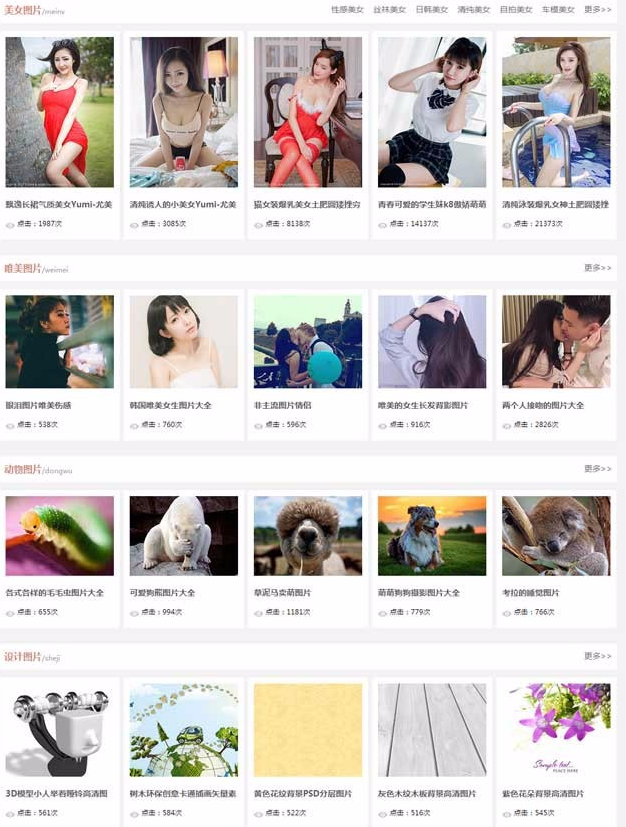Open 各式各样的毛毛虫图片大全 card
This screenshot has height=827, width=626.
pyautogui.click(x=59, y=536)
